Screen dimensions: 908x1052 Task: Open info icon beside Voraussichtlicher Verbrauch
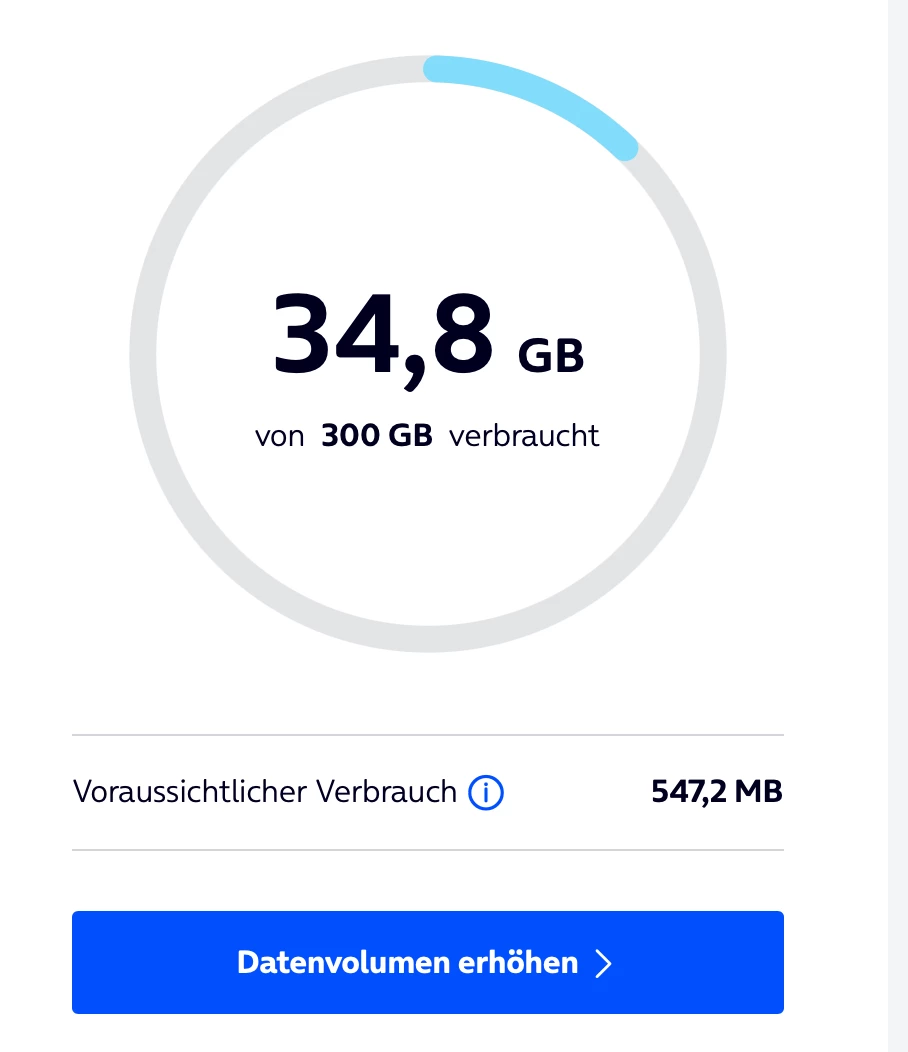pos(486,793)
